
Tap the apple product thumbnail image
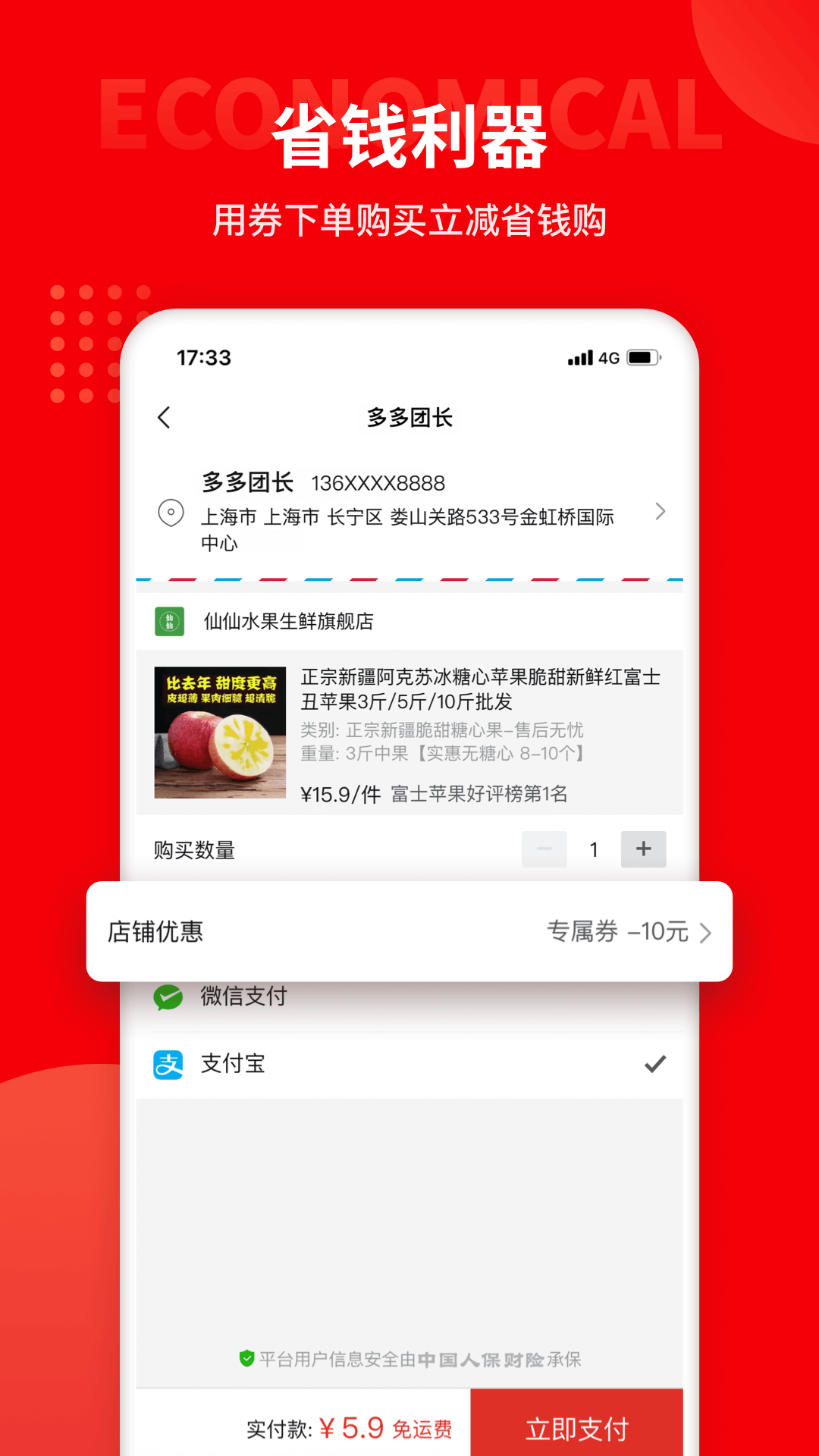(x=219, y=730)
